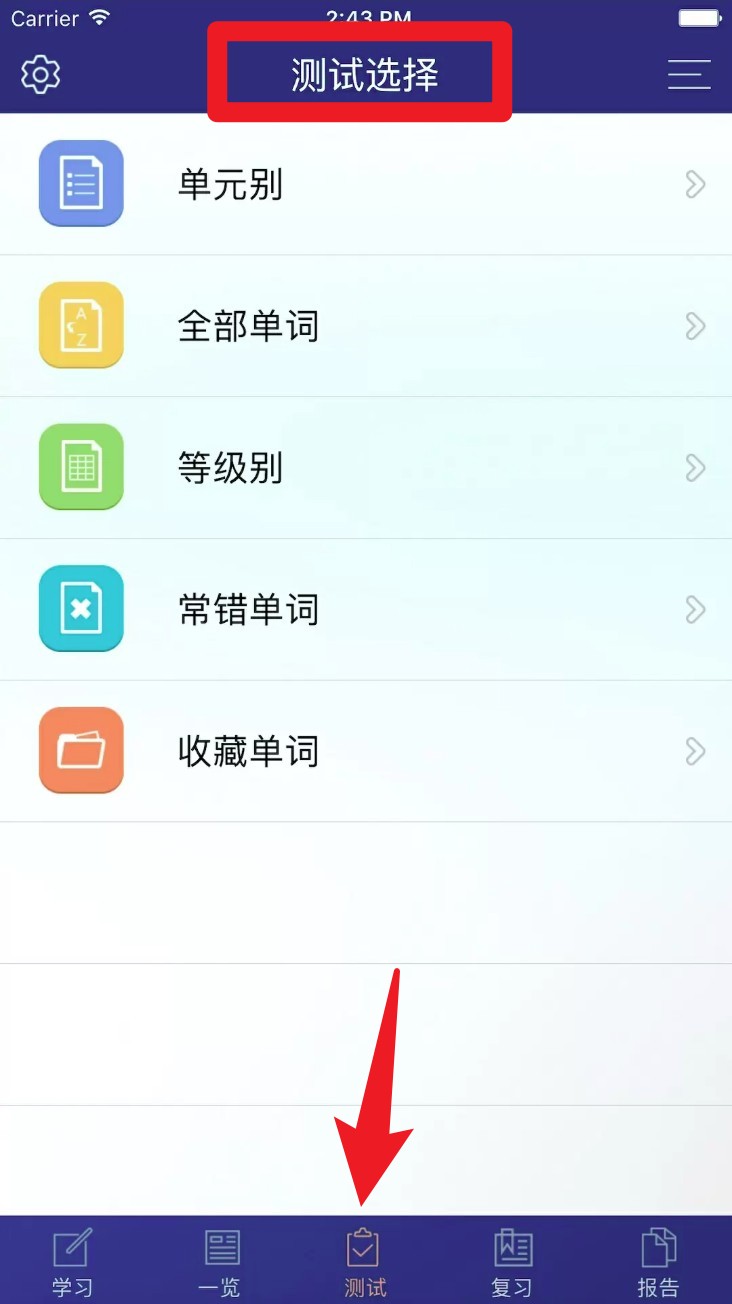Image resolution: width=732 pixels, height=1304 pixels.
Task: Open the 报告 tab
Action: (658, 1262)
